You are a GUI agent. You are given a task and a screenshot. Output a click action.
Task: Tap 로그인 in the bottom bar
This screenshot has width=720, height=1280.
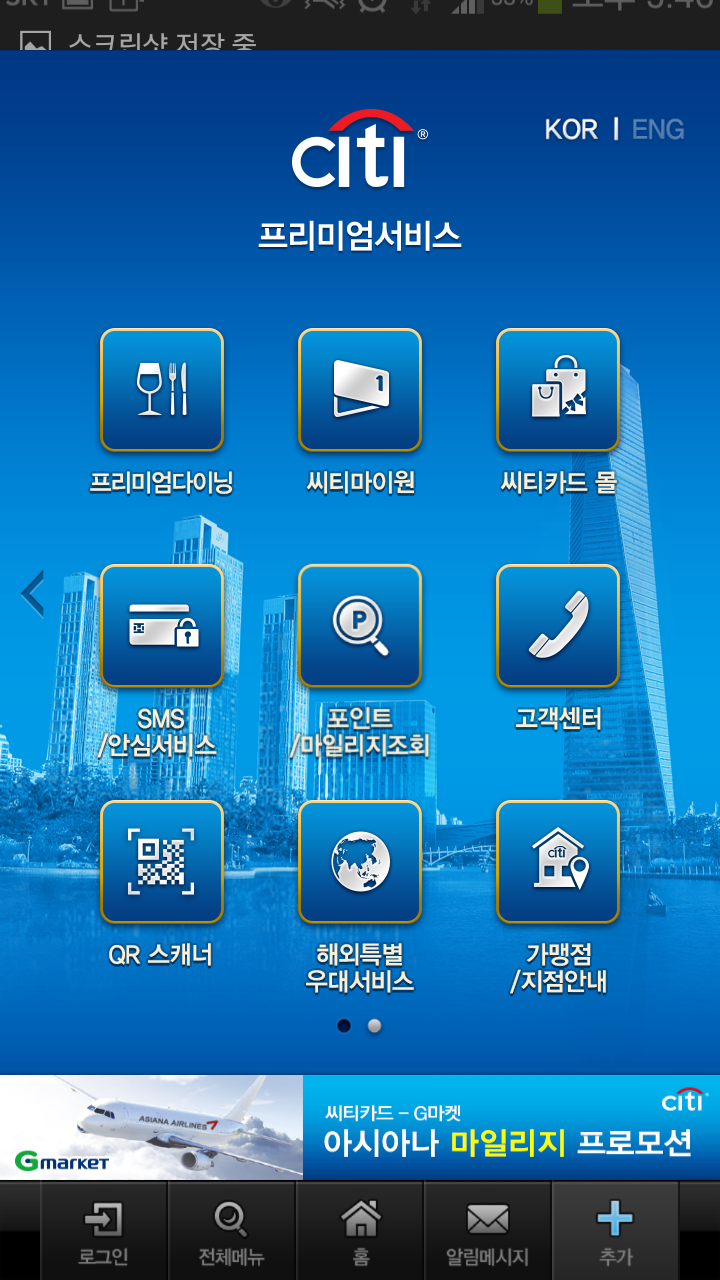coord(104,1232)
